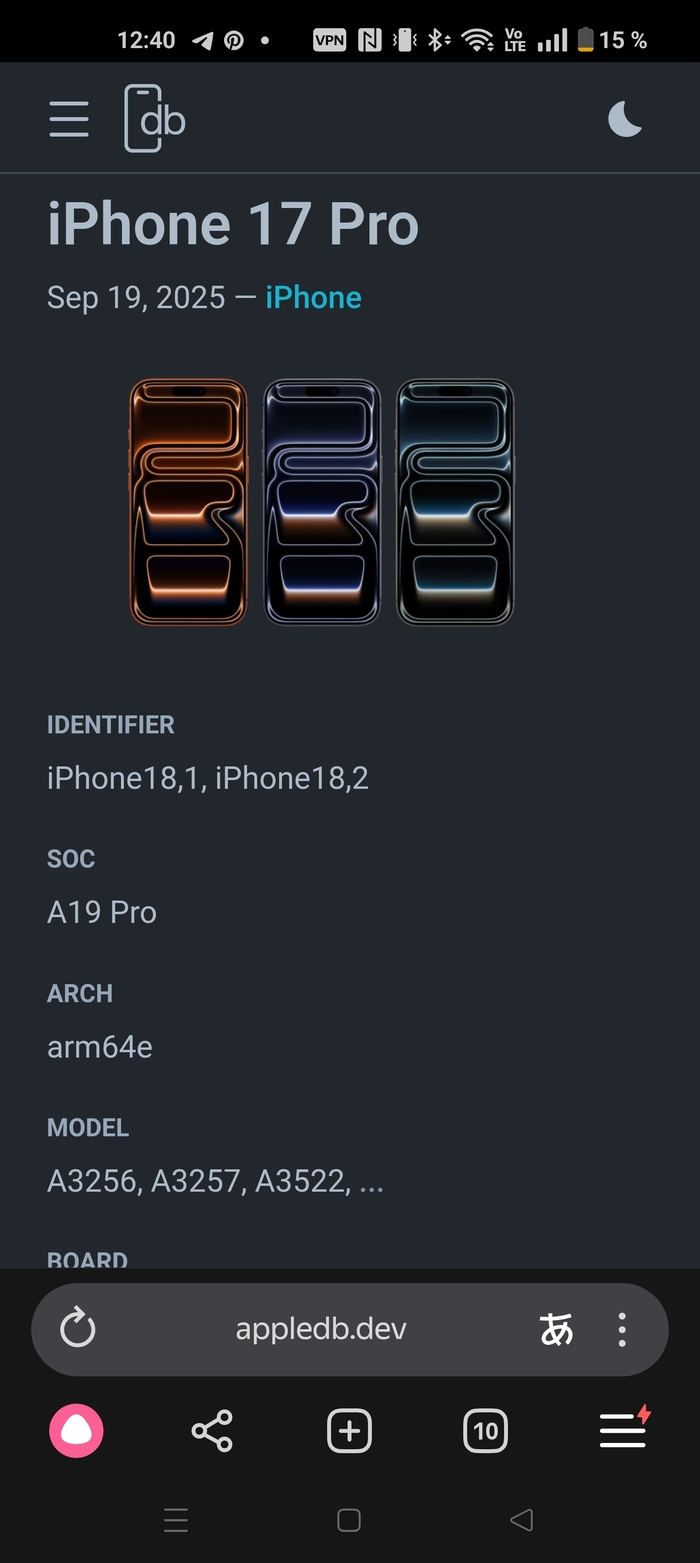The image size is (700, 1563).
Task: Translate the page
Action: click(556, 1329)
